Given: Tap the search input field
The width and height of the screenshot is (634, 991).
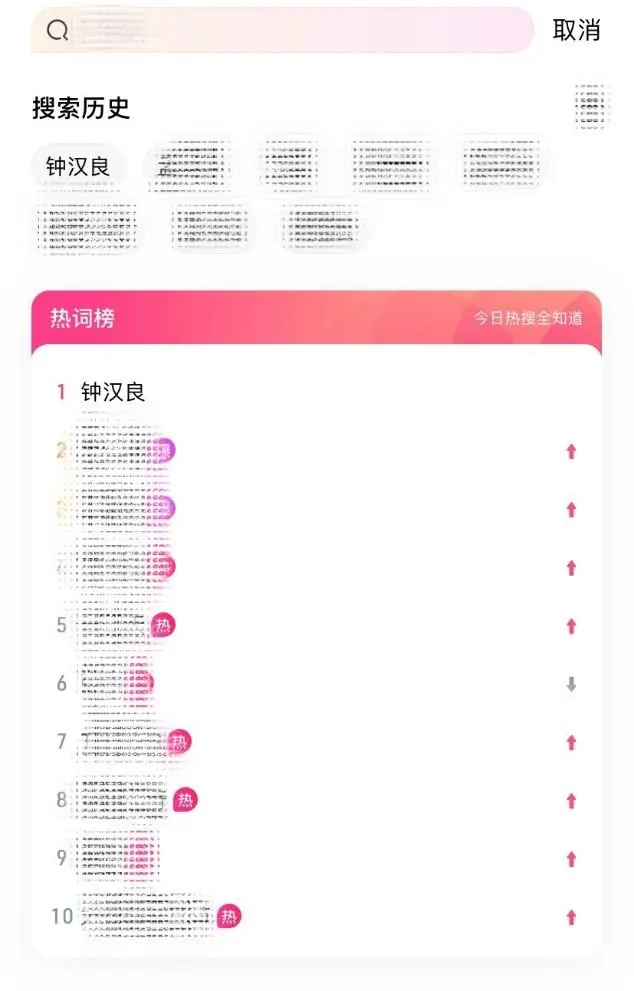Looking at the screenshot, I should [x=290, y=30].
